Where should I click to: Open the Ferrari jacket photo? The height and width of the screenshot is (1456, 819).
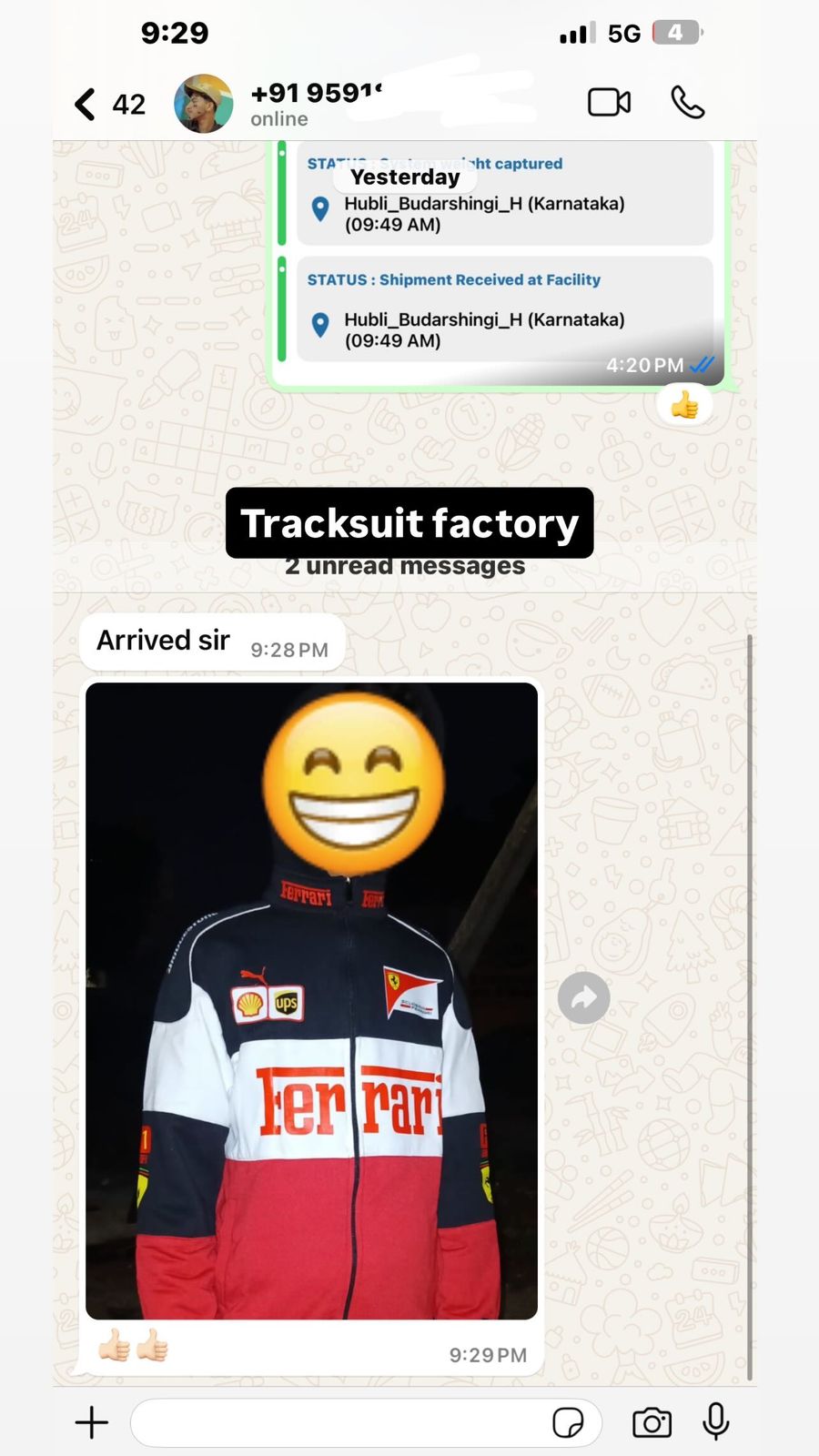point(311,1001)
